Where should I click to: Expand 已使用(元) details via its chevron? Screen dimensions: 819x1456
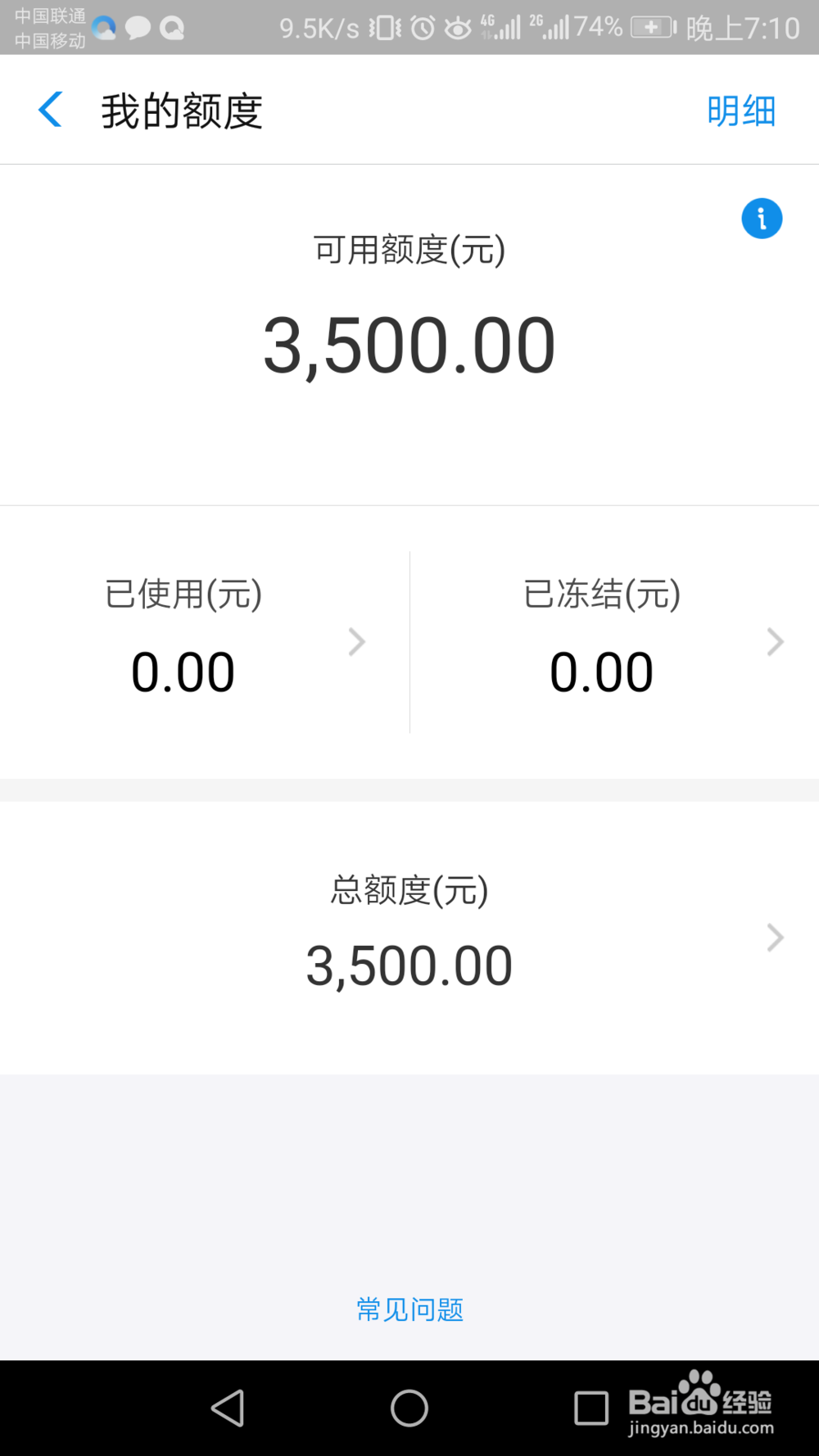pyautogui.click(x=356, y=642)
